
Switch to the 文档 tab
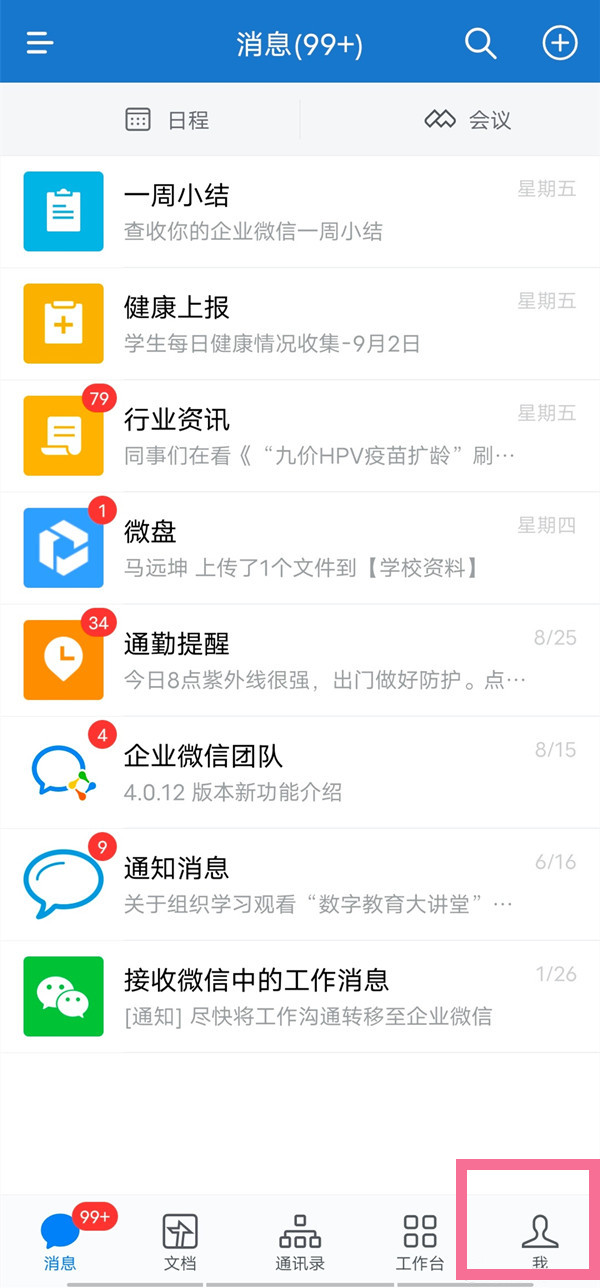pyautogui.click(x=180, y=1241)
